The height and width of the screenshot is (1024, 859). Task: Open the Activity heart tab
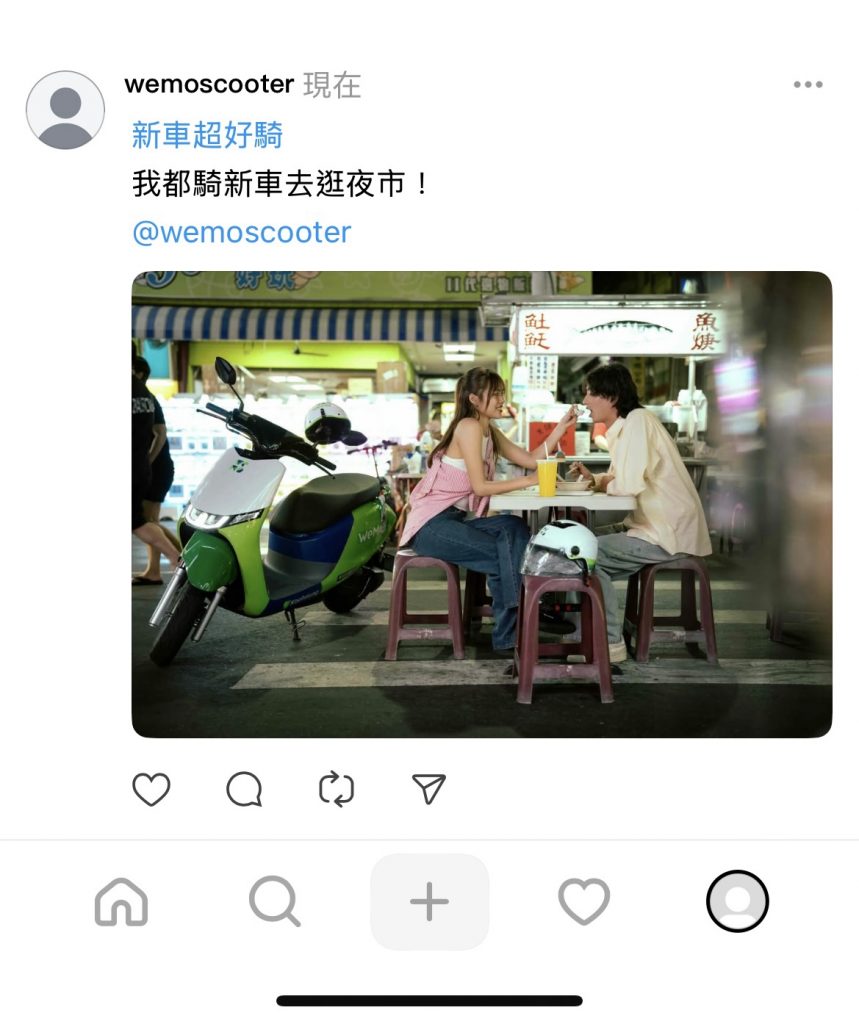(583, 902)
